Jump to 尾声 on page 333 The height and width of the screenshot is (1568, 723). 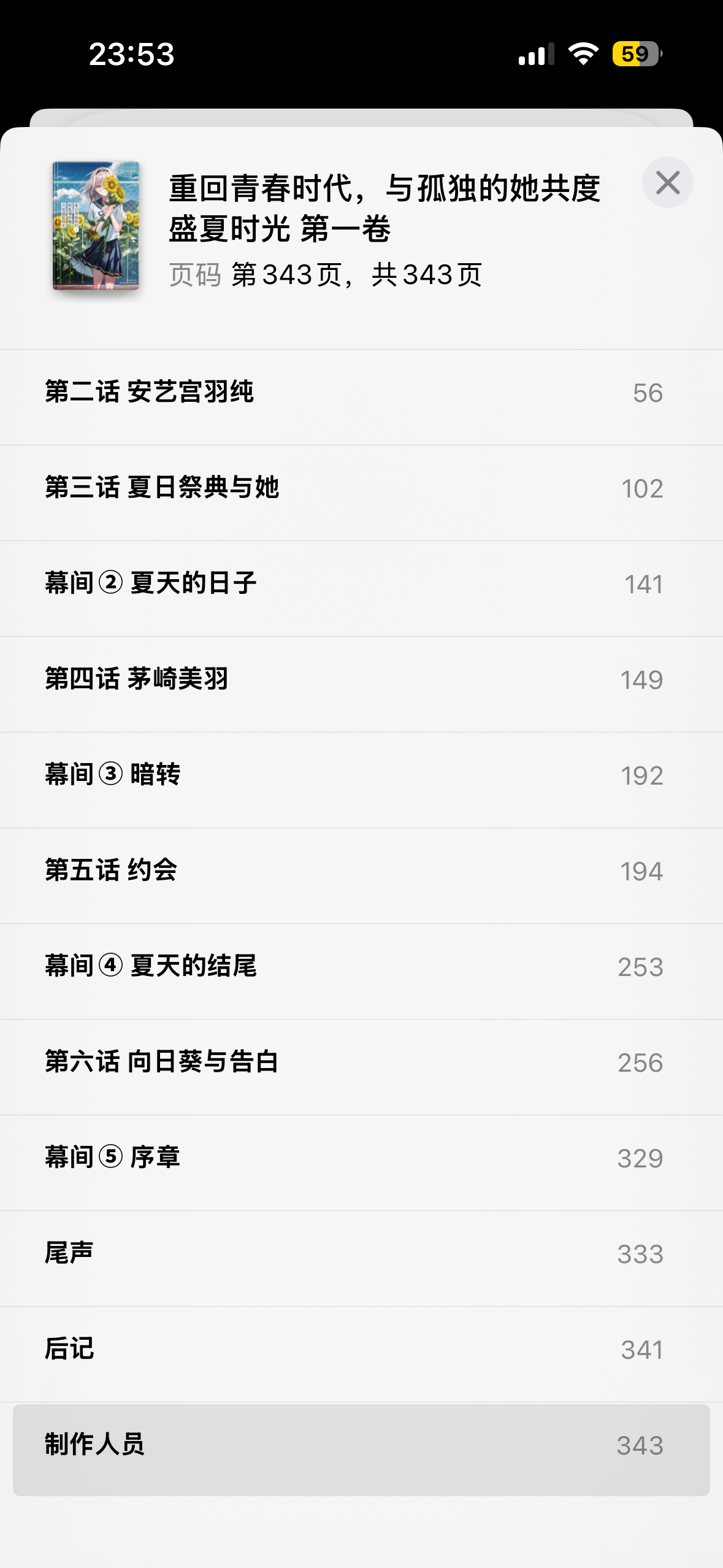pyautogui.click(x=361, y=1254)
